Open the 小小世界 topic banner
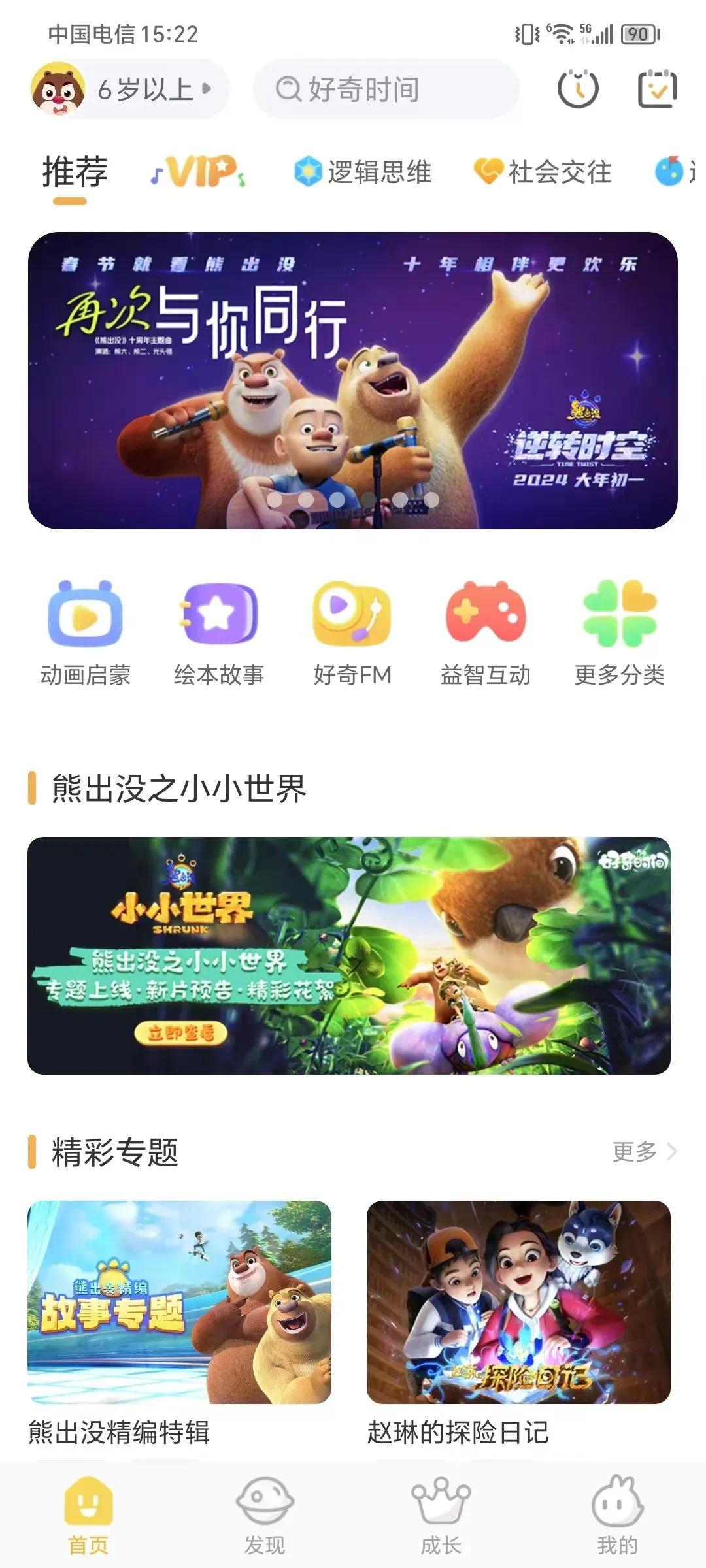This screenshot has height=1568, width=706. pyautogui.click(x=349, y=955)
